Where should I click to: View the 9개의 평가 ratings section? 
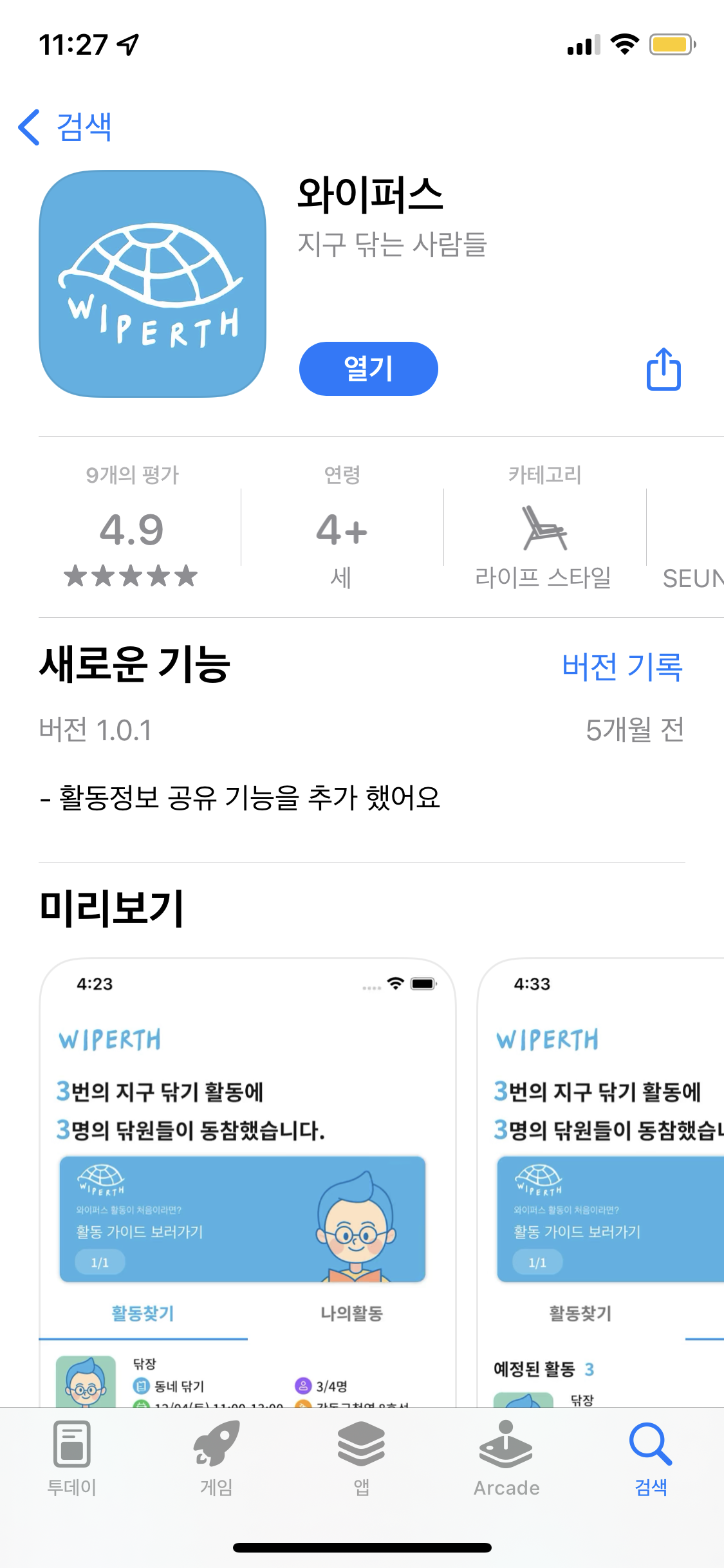click(131, 527)
